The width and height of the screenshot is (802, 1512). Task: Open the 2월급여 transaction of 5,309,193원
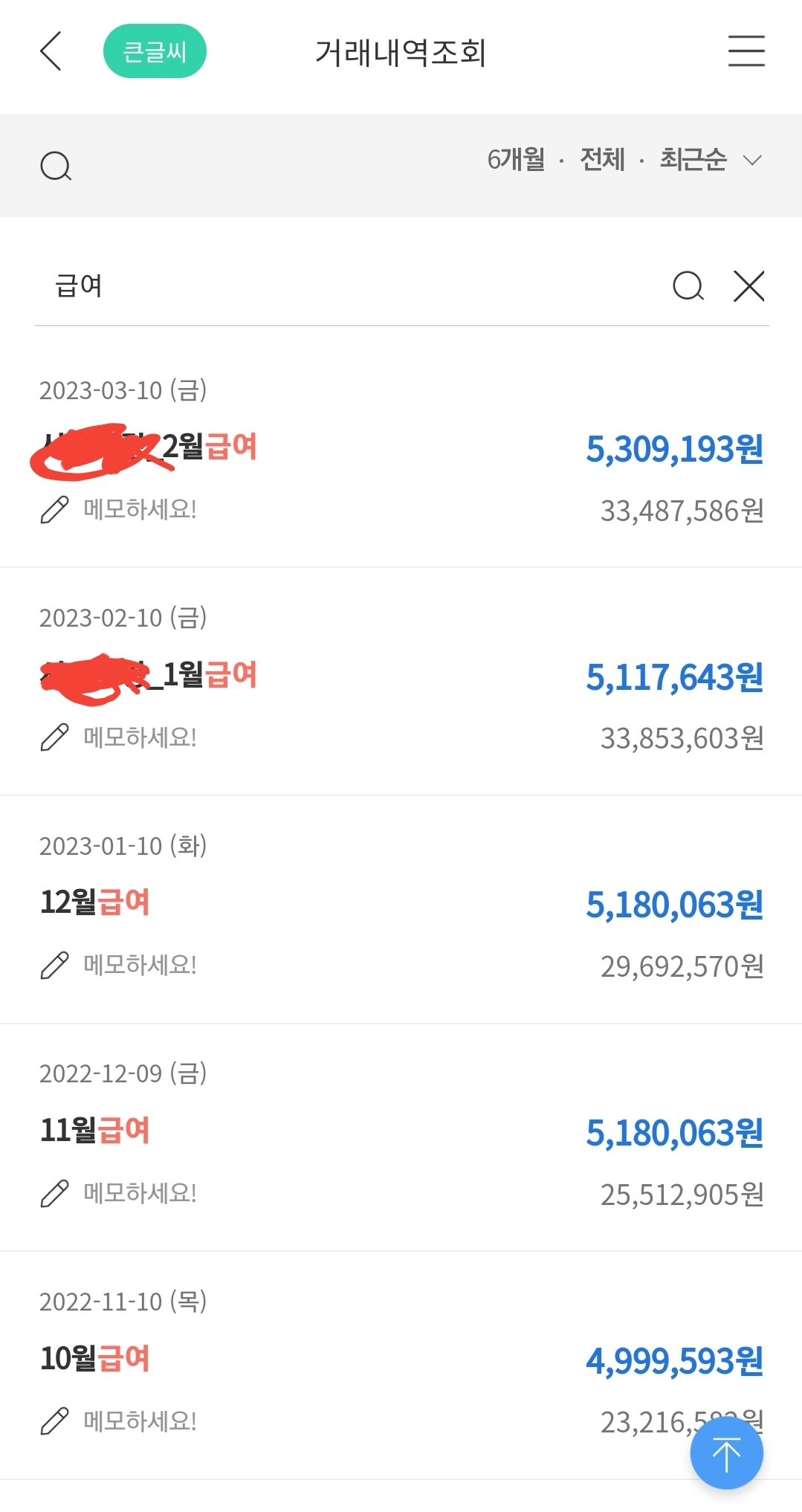click(401, 448)
